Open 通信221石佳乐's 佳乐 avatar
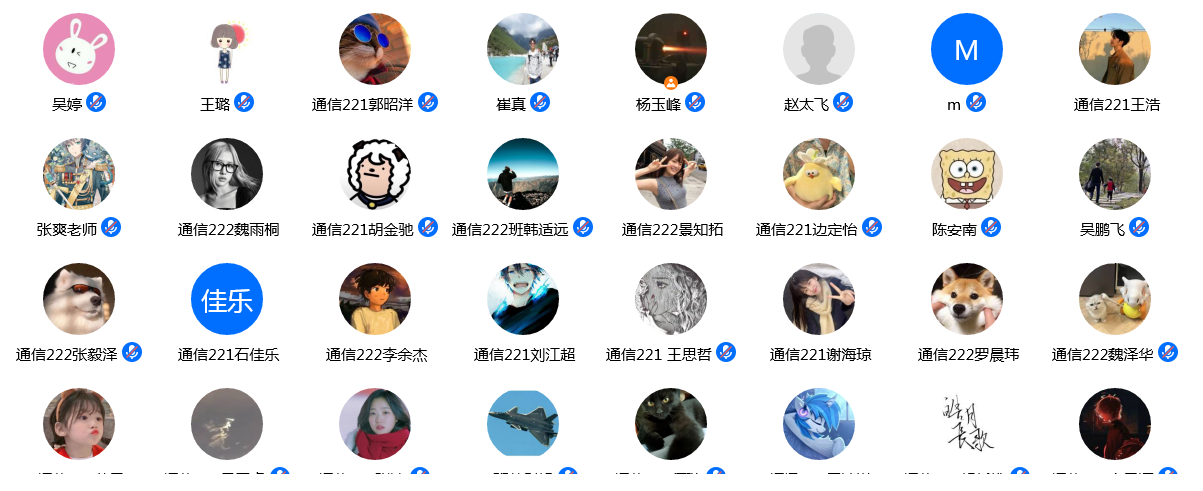This screenshot has height=491, width=1203. pyautogui.click(x=227, y=299)
